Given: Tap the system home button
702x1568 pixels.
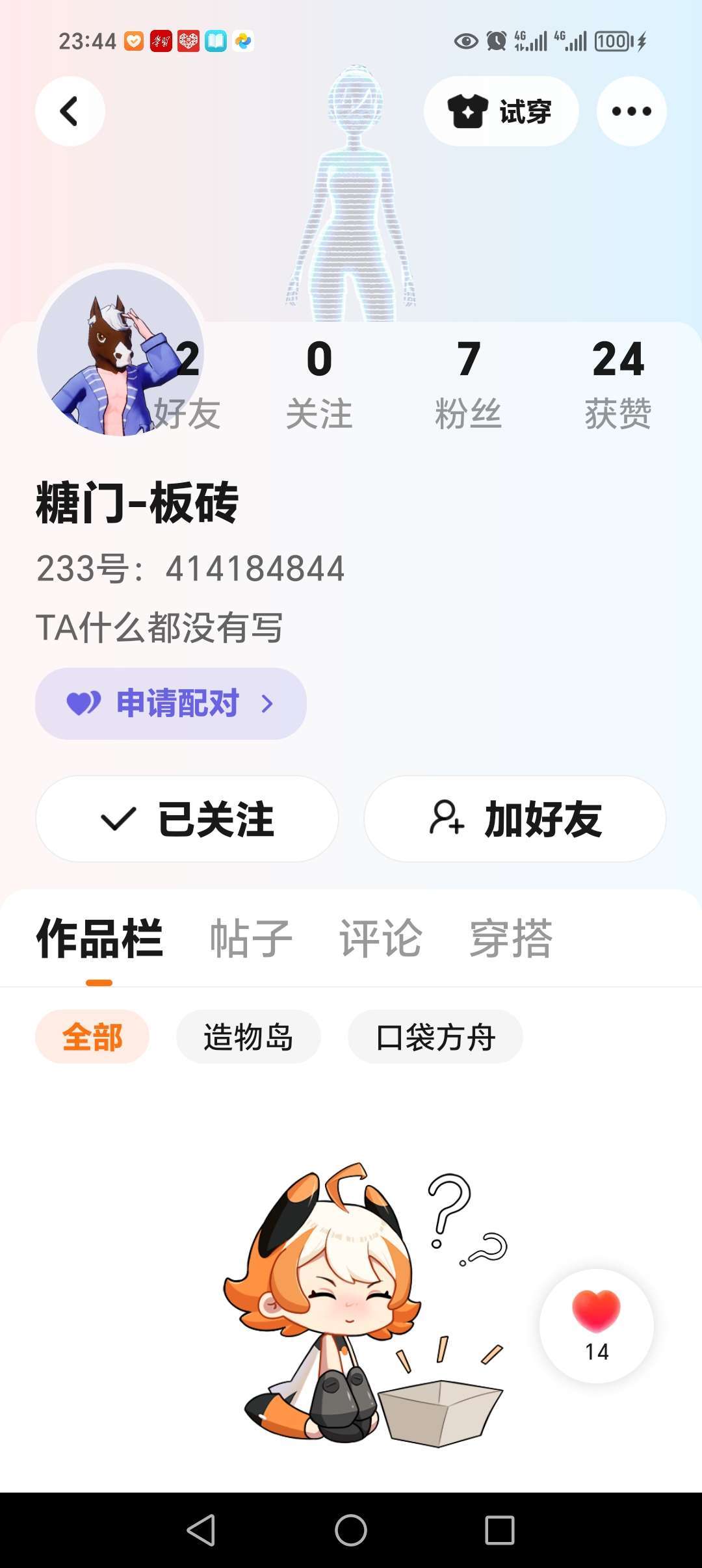Looking at the screenshot, I should click(351, 1530).
